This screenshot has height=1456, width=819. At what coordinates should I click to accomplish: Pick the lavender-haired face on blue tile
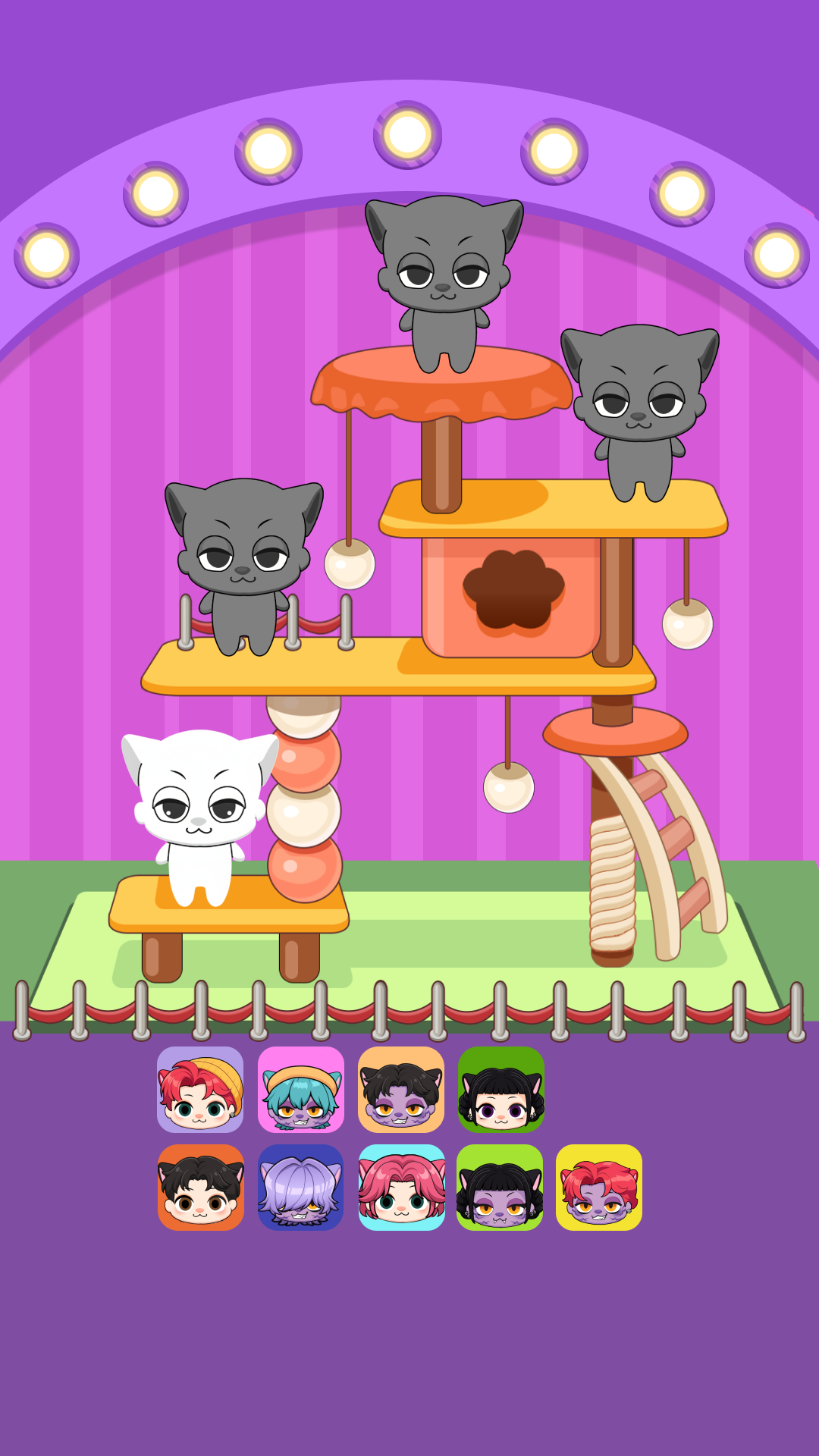pos(301,1188)
